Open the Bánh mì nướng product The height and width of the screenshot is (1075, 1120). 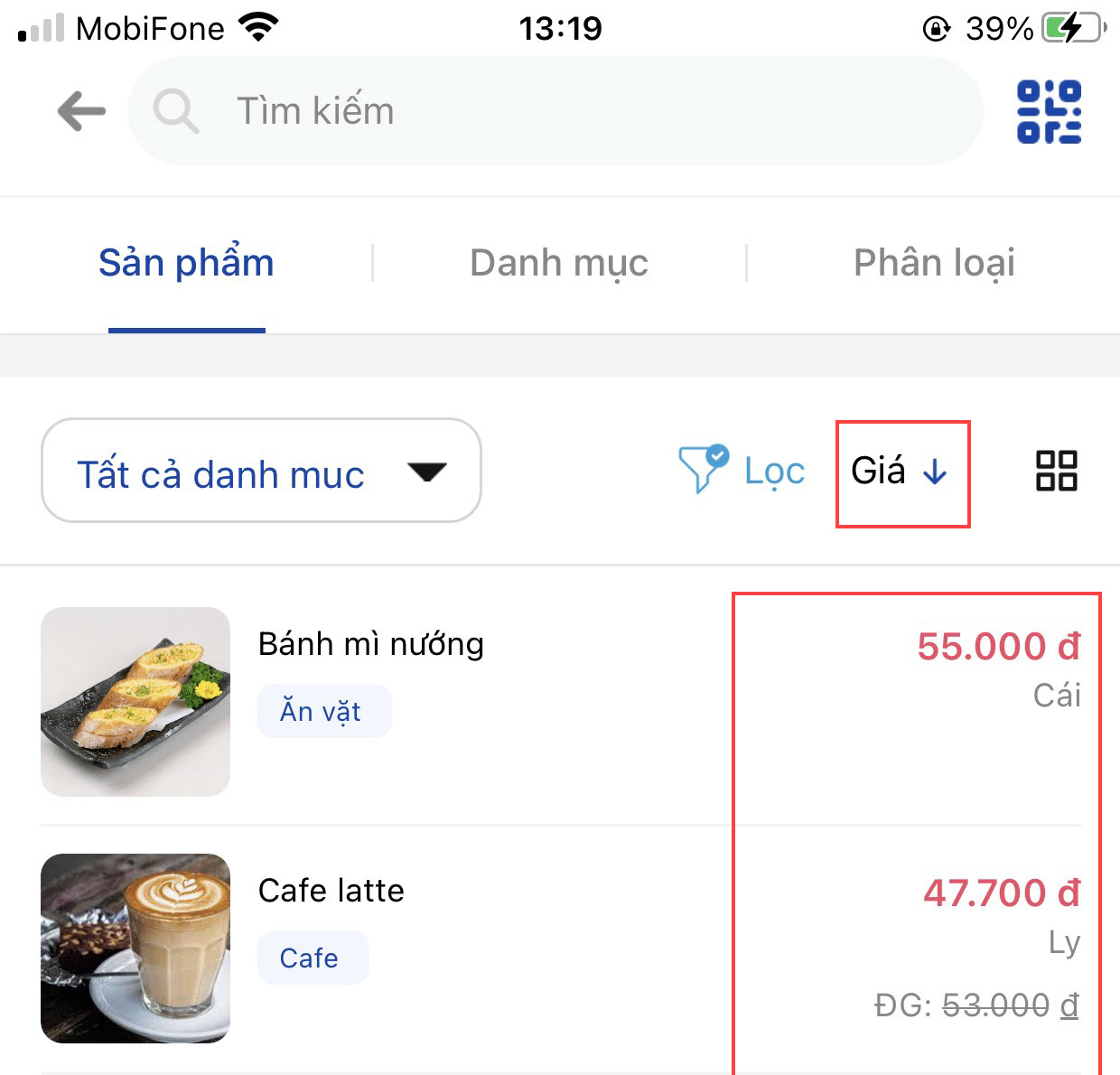371,644
